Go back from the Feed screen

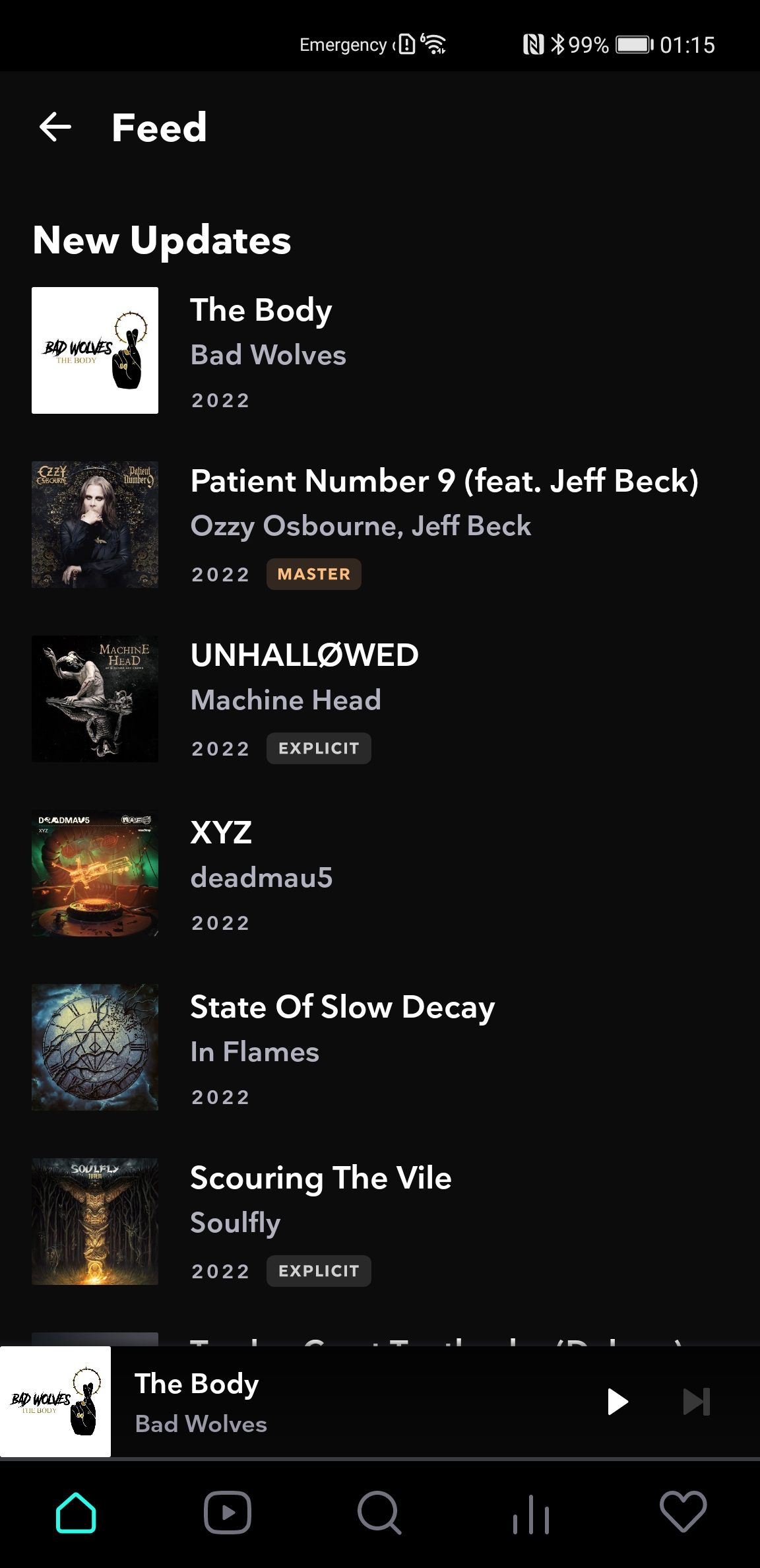point(55,127)
